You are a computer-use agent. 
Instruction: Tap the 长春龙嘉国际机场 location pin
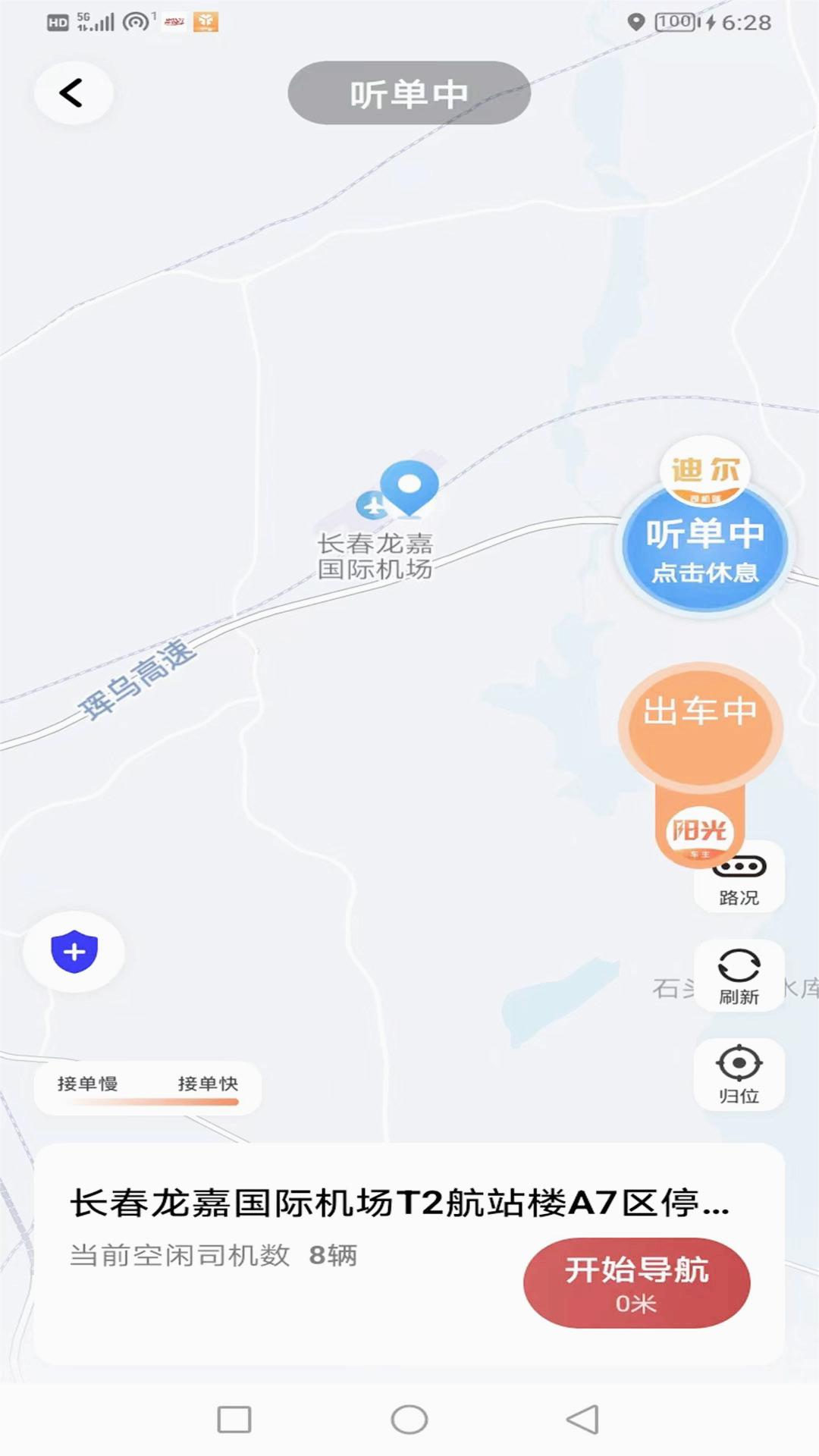[x=409, y=487]
